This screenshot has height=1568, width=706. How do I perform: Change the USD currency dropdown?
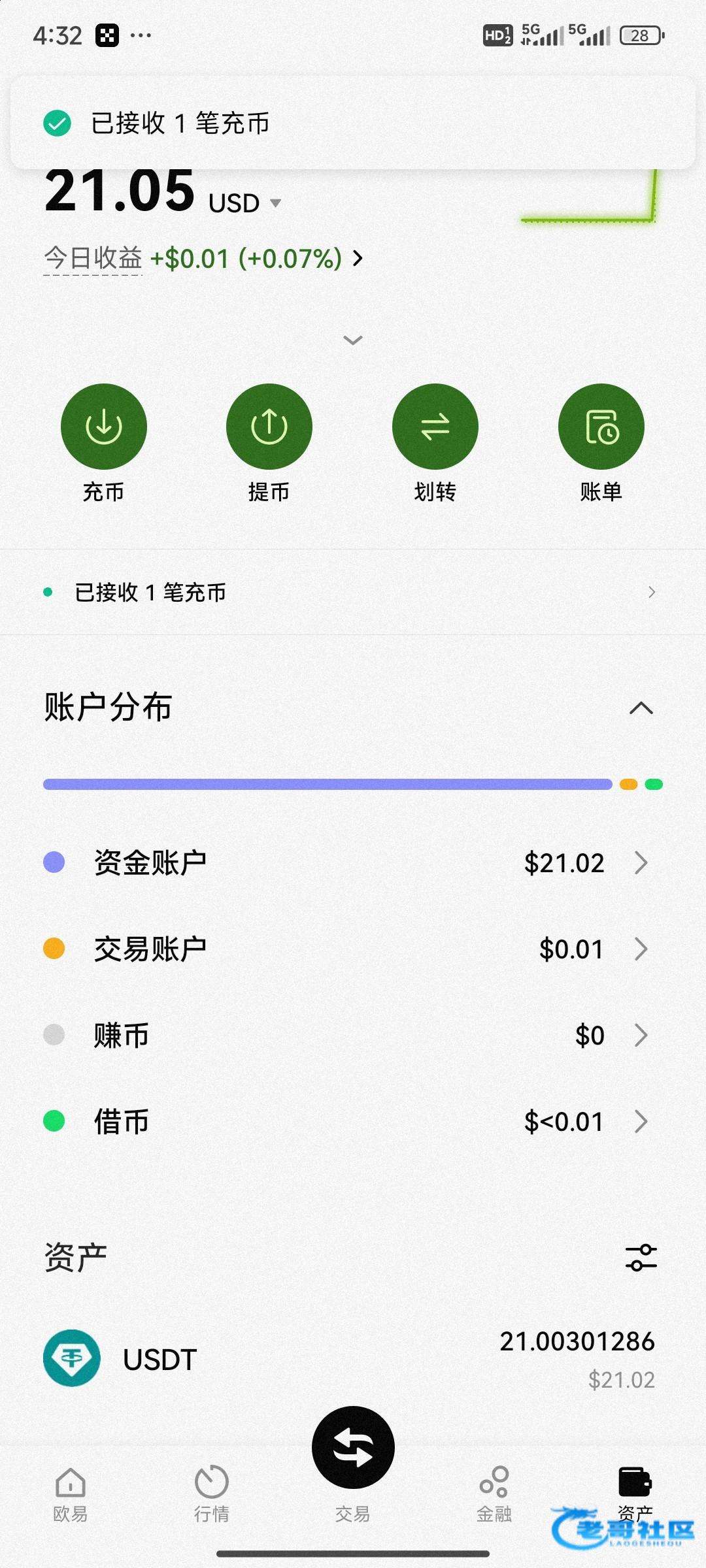click(x=245, y=203)
